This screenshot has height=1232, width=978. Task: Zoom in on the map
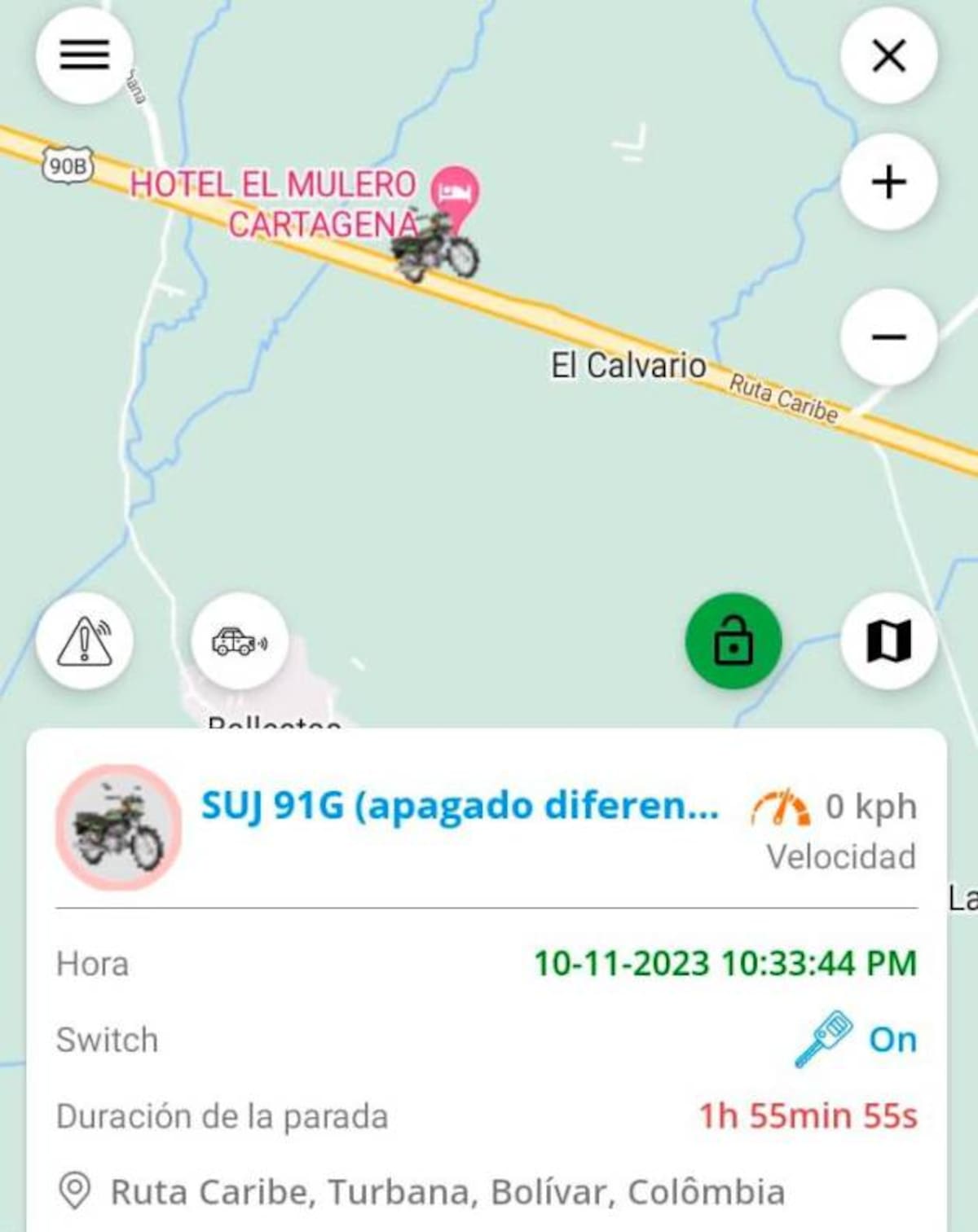[888, 182]
